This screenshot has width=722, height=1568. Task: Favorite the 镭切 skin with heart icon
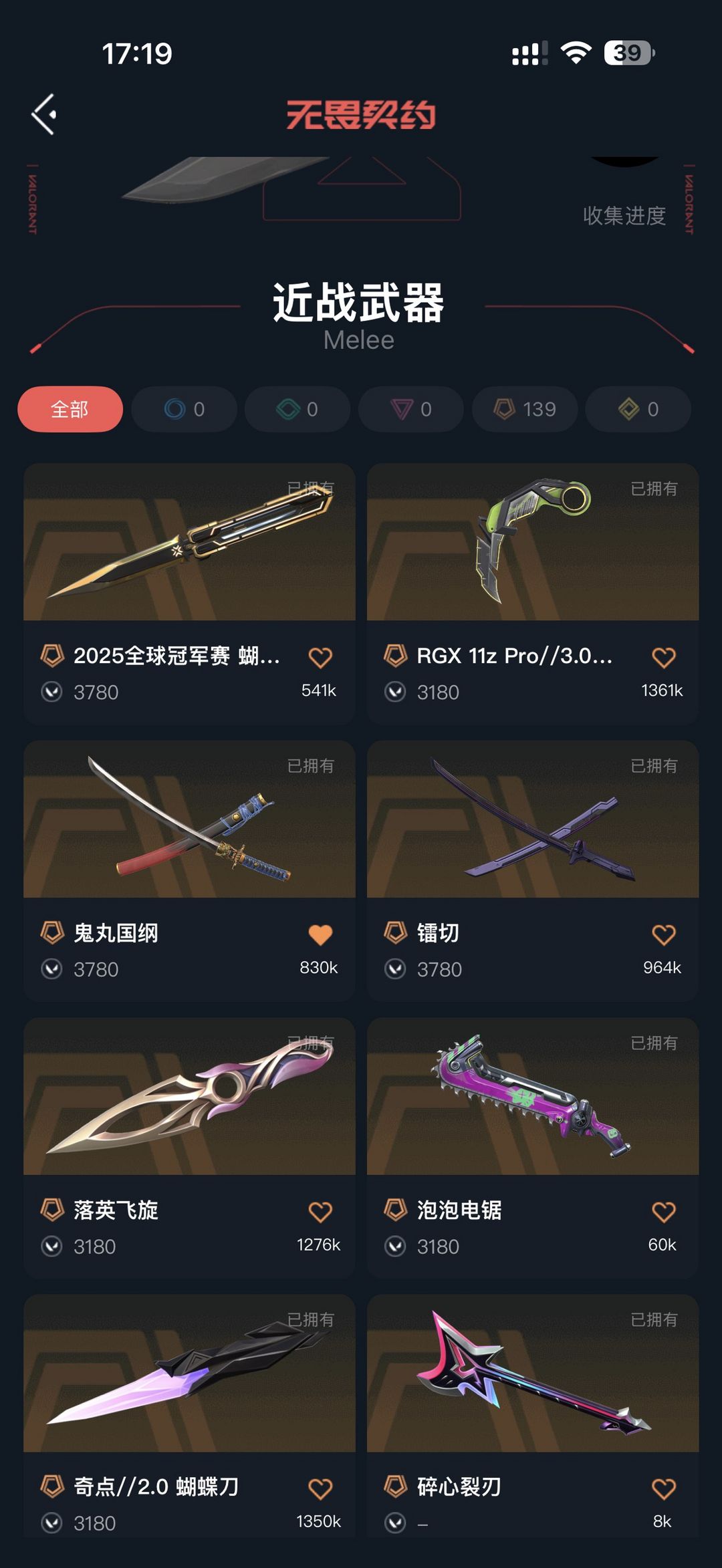[x=663, y=934]
